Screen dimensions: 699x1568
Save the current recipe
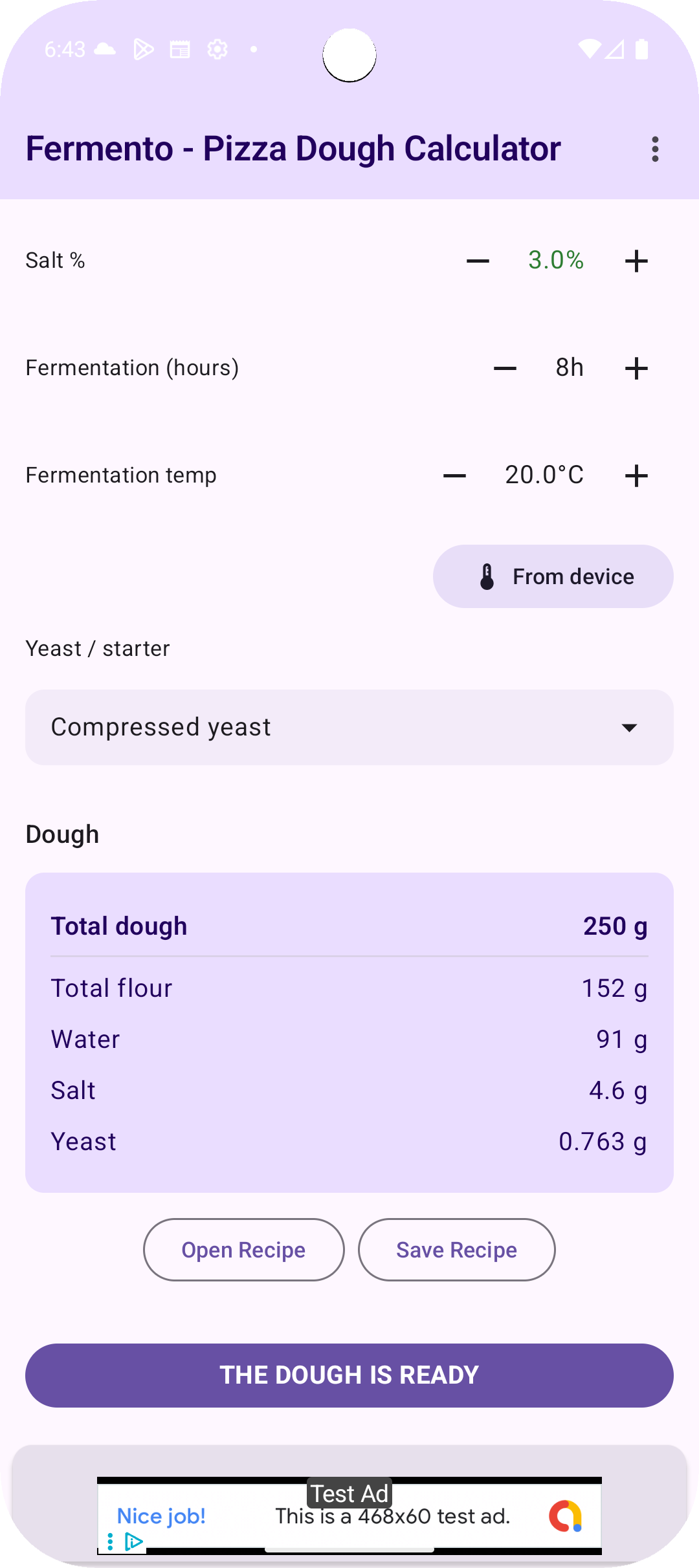point(456,1249)
